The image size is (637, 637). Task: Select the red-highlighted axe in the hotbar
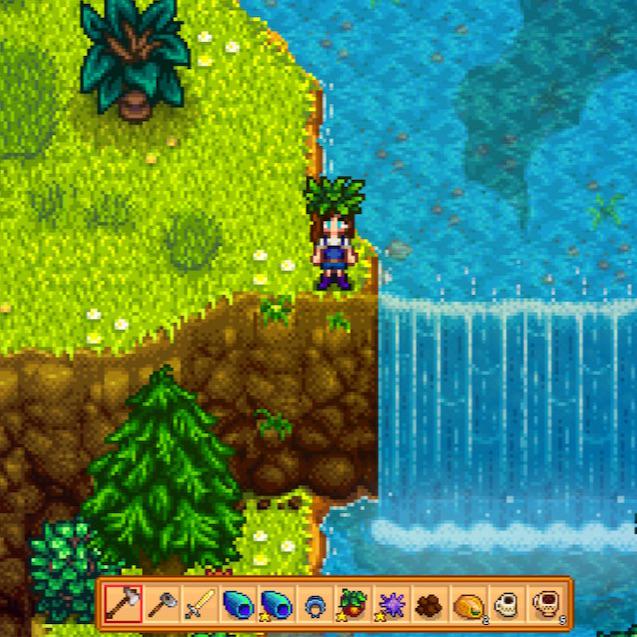coord(123,604)
